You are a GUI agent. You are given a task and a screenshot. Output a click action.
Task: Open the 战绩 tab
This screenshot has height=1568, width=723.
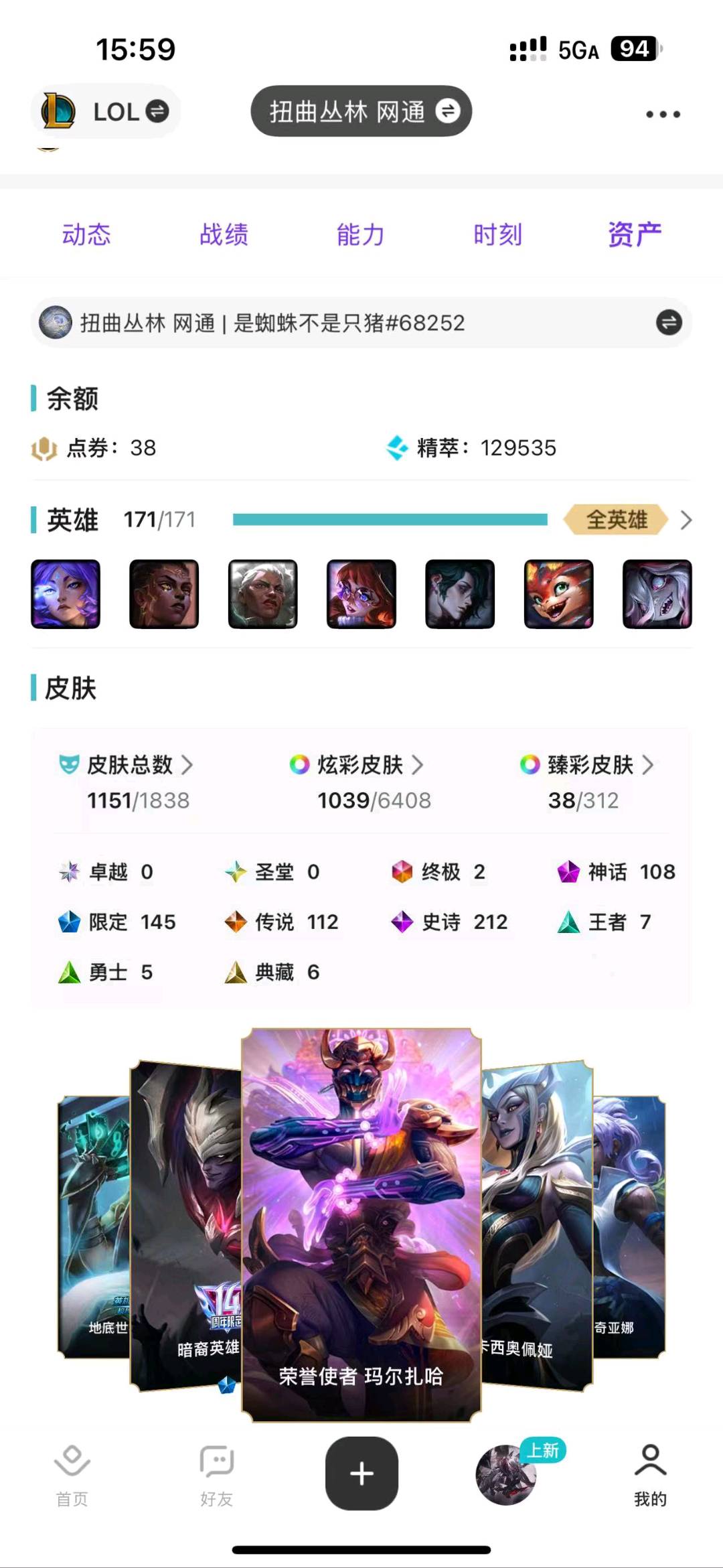pos(224,234)
